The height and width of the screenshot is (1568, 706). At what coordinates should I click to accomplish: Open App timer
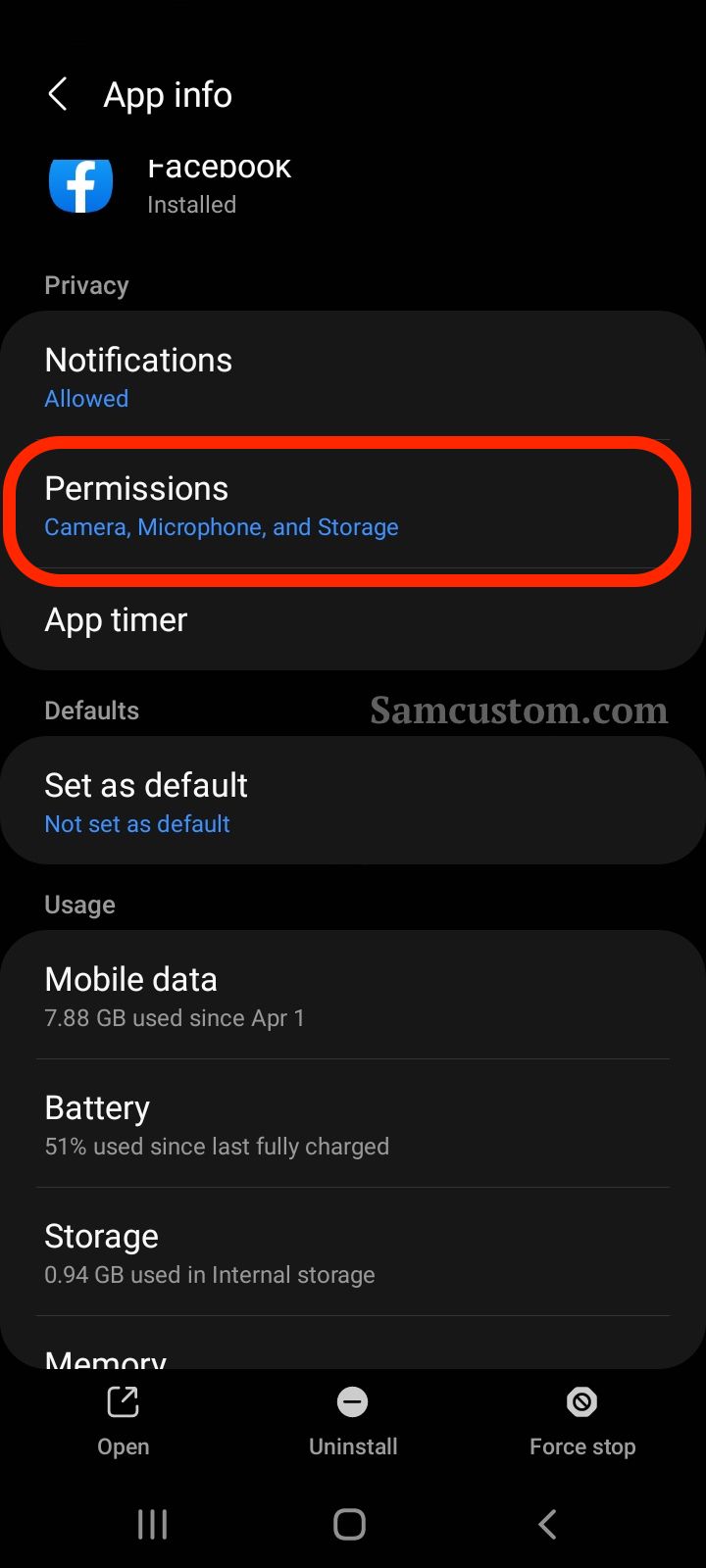353,619
